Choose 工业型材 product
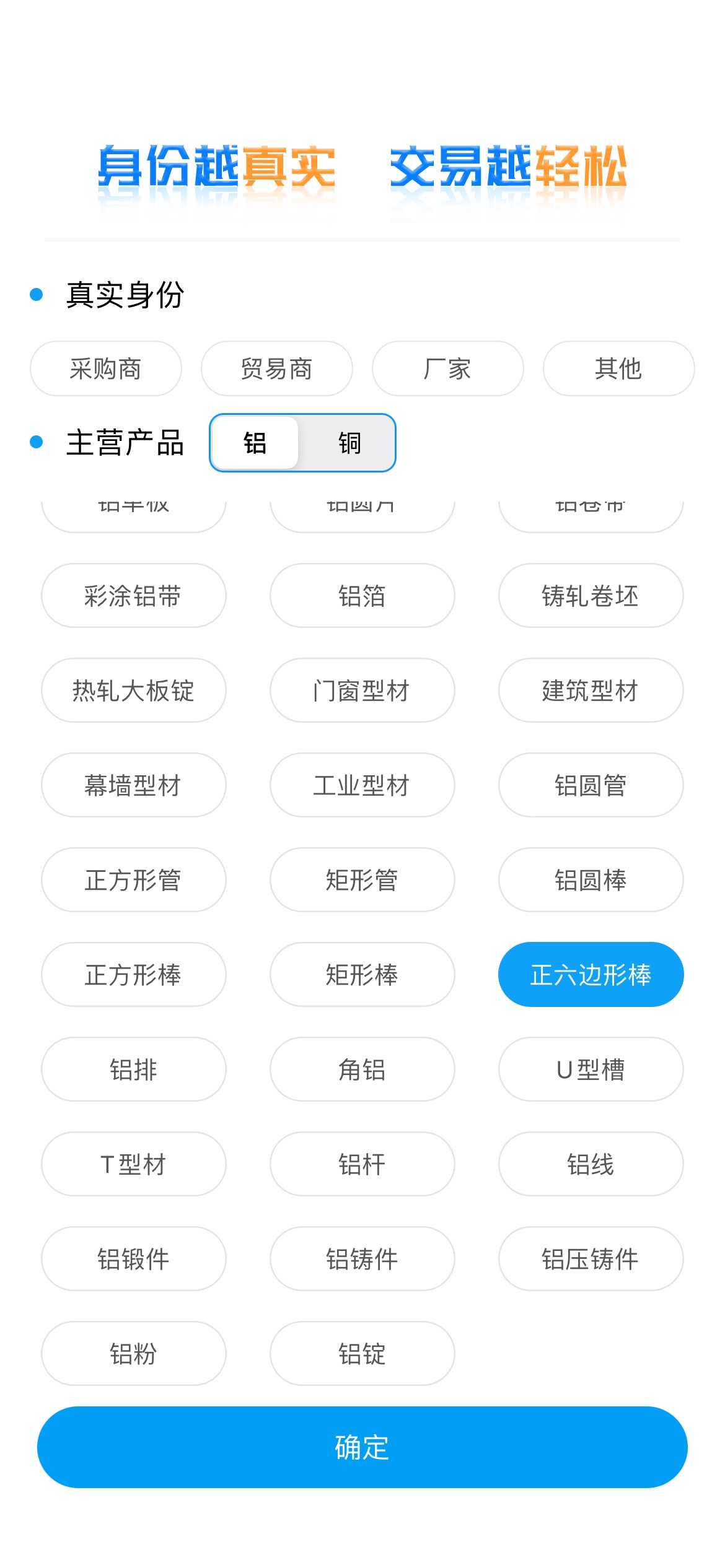The image size is (725, 1568). pyautogui.click(x=362, y=785)
